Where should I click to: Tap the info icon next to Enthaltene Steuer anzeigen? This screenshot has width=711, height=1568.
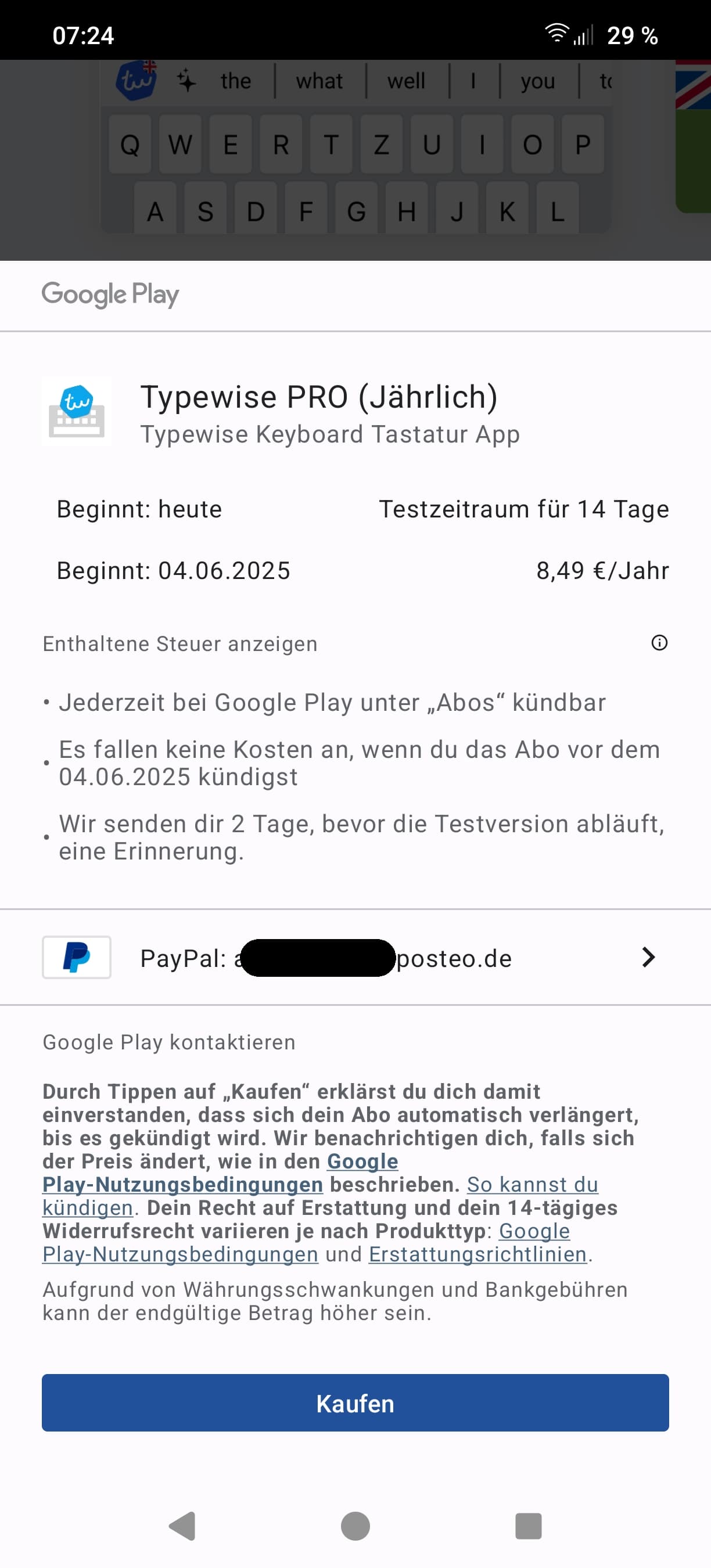tap(659, 643)
